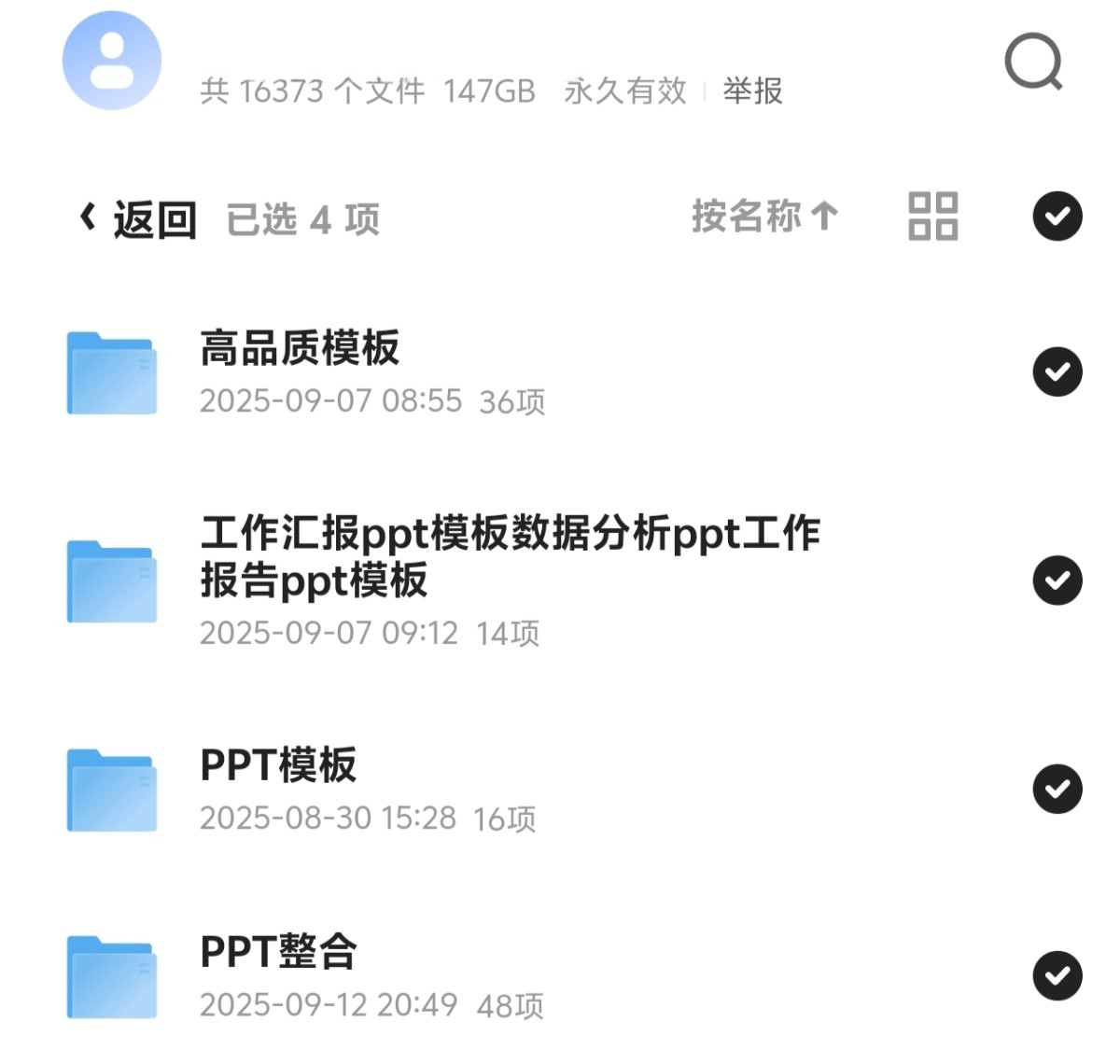Uncheck the PPT模板 folder

1057,789
